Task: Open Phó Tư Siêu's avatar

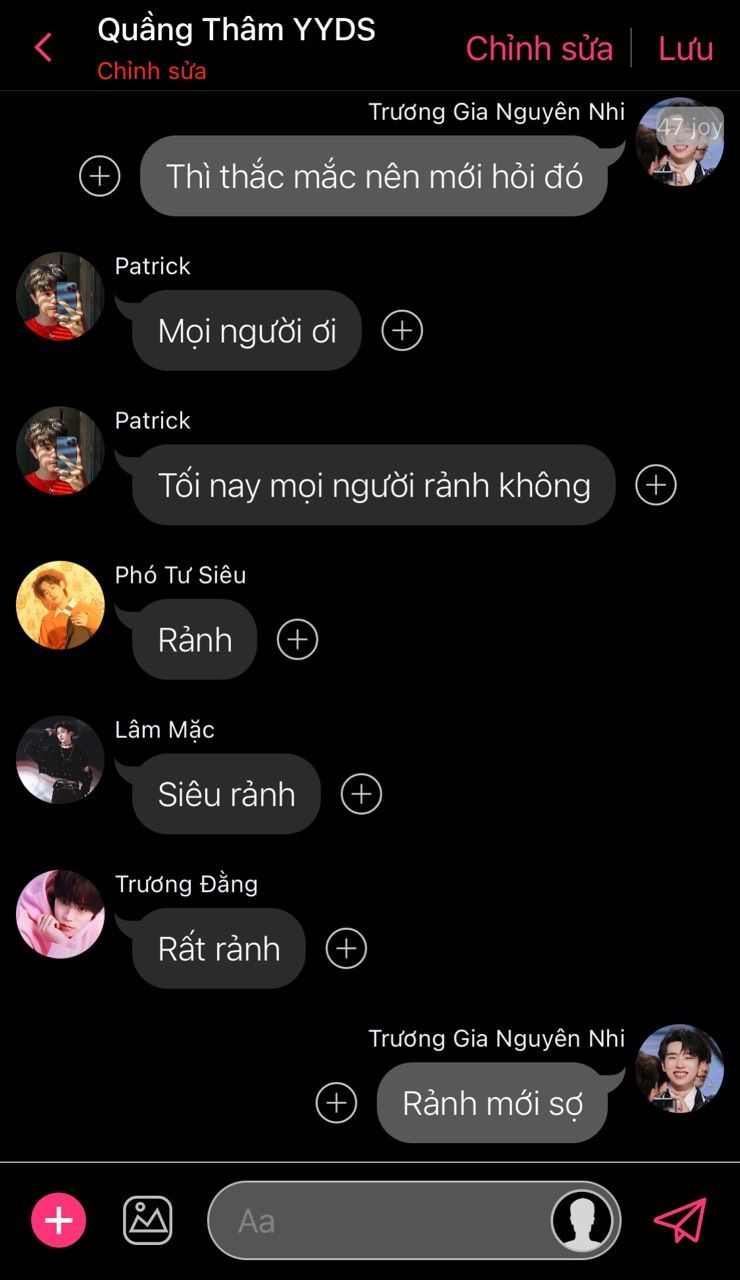Action: tap(60, 605)
